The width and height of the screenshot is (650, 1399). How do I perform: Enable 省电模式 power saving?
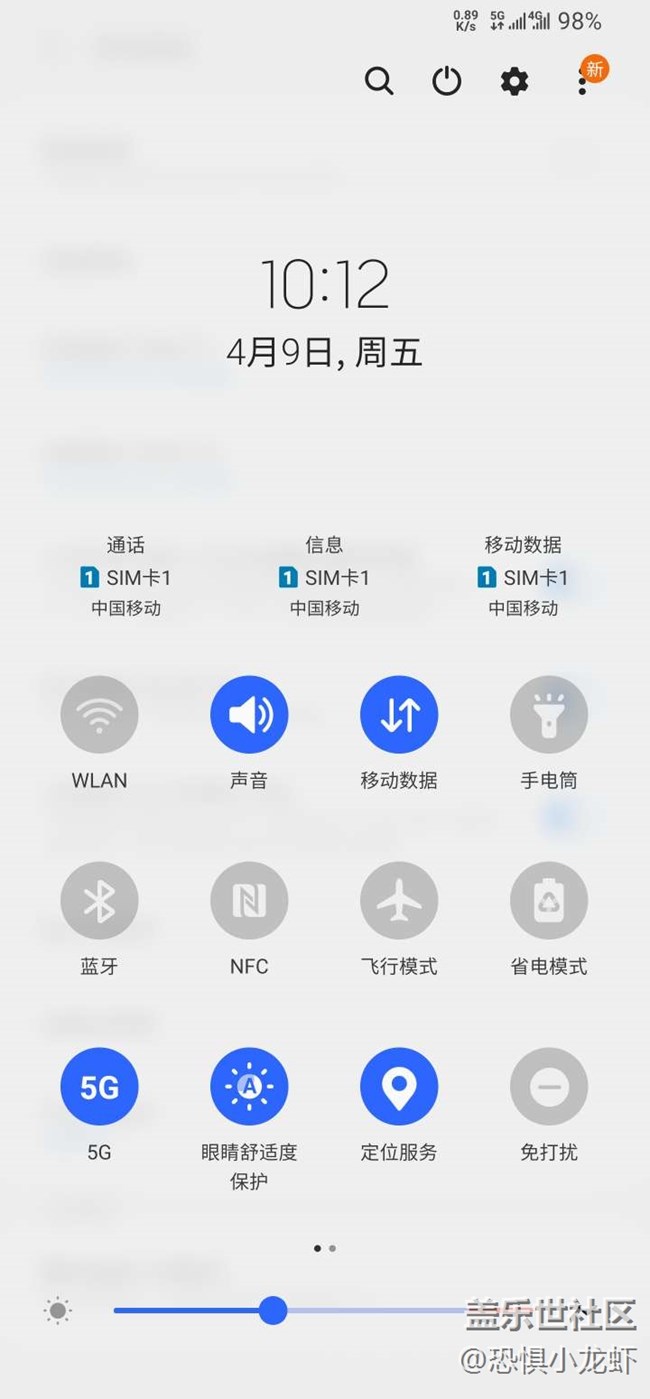tap(549, 901)
